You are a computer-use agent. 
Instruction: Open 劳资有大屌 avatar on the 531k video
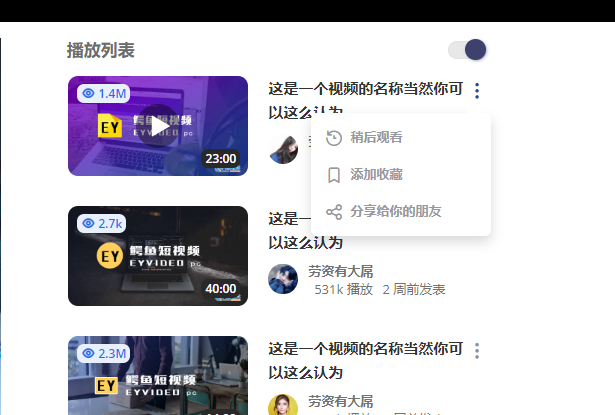pyautogui.click(x=283, y=279)
